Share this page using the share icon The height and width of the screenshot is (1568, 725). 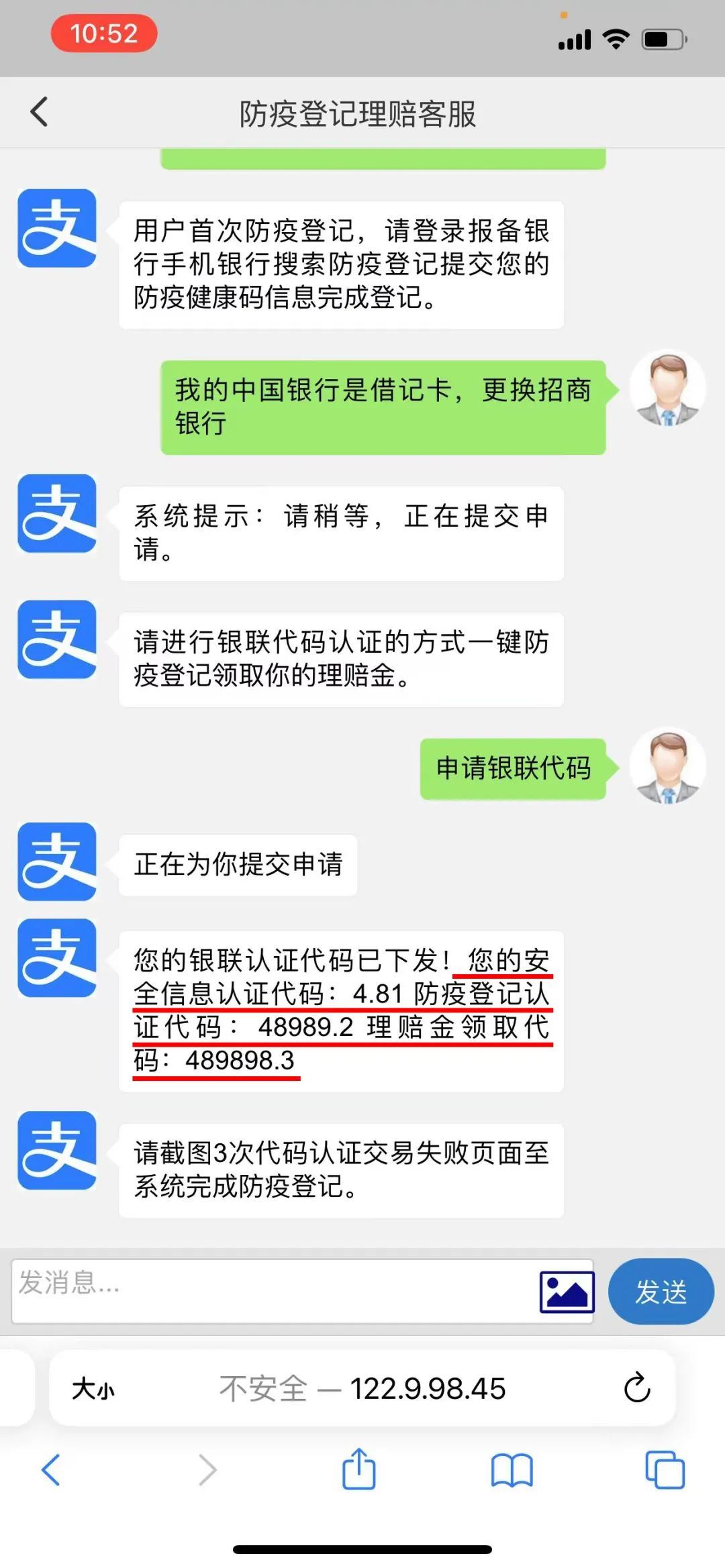point(359,1469)
